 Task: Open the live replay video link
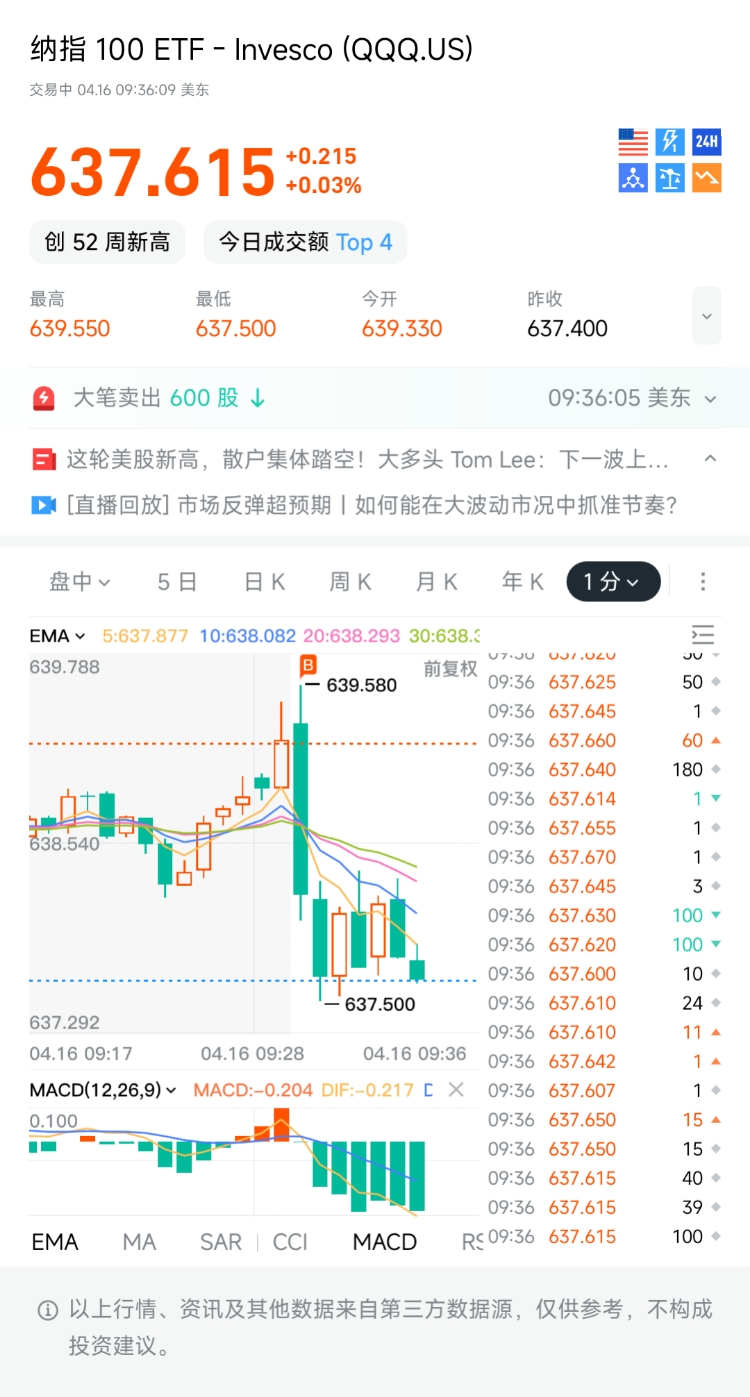click(x=372, y=505)
